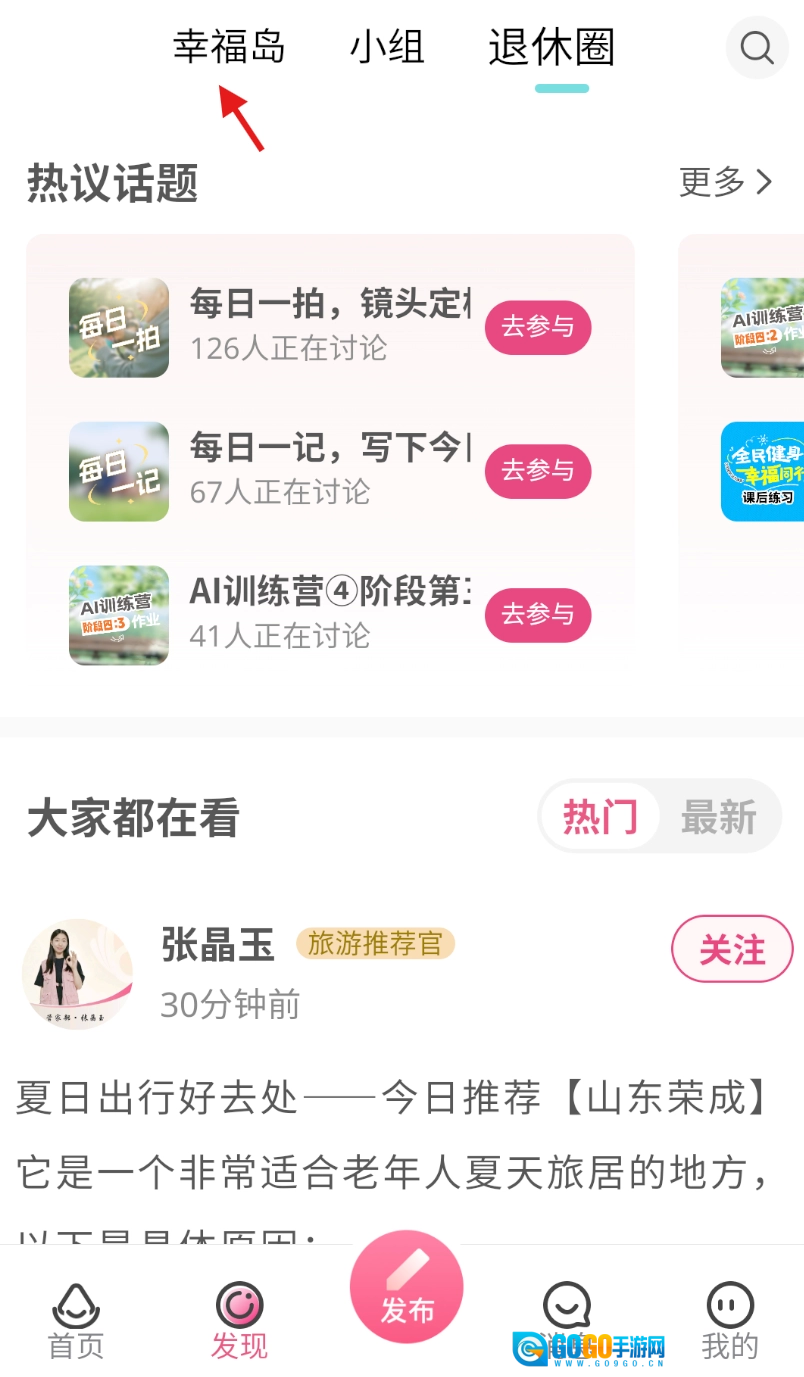
Task: Switch to the 最新 filter
Action: click(718, 817)
